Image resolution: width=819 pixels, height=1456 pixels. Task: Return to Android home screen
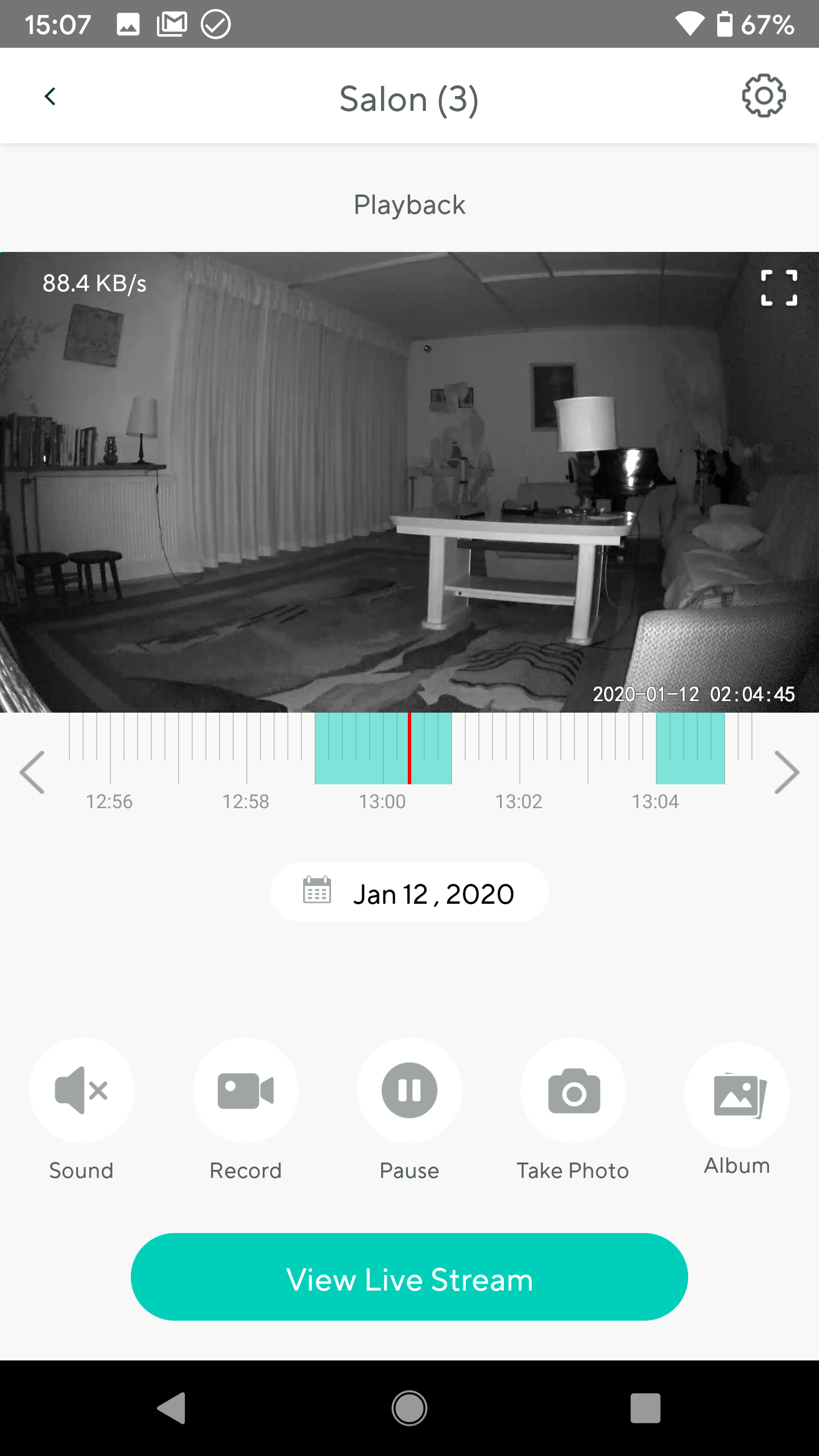coord(409,1408)
